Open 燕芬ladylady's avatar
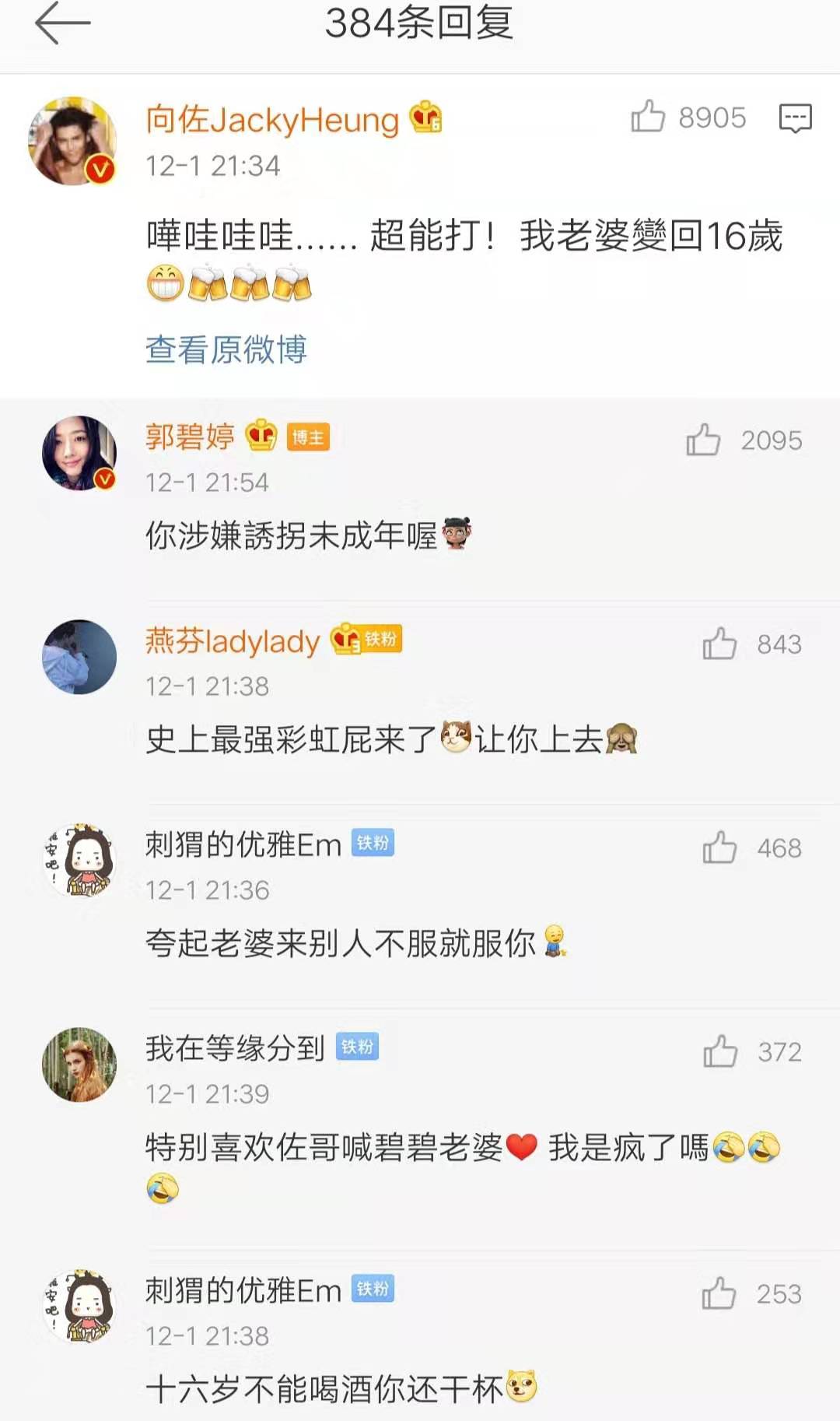The image size is (840, 1421). pos(79,657)
